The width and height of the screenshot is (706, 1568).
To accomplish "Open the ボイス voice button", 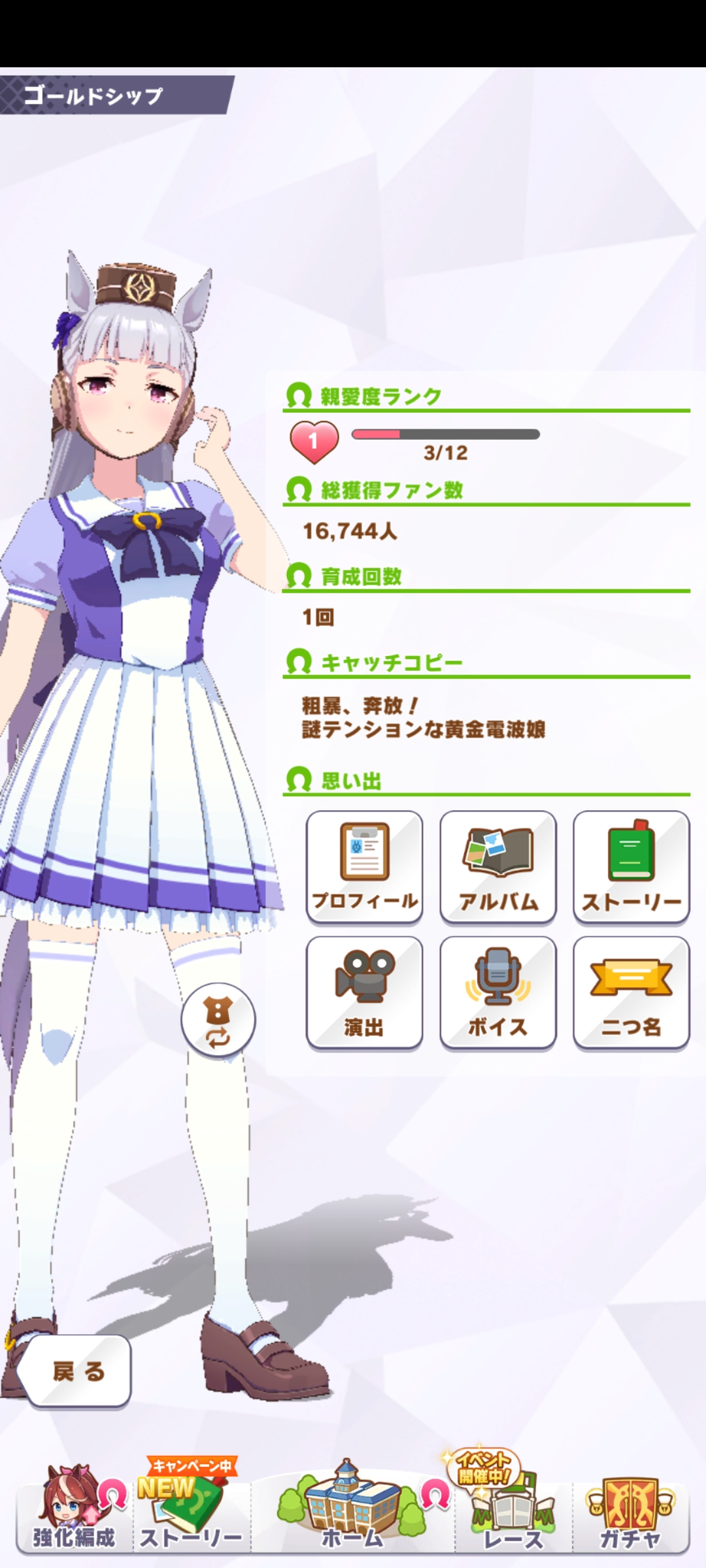I will [x=497, y=992].
